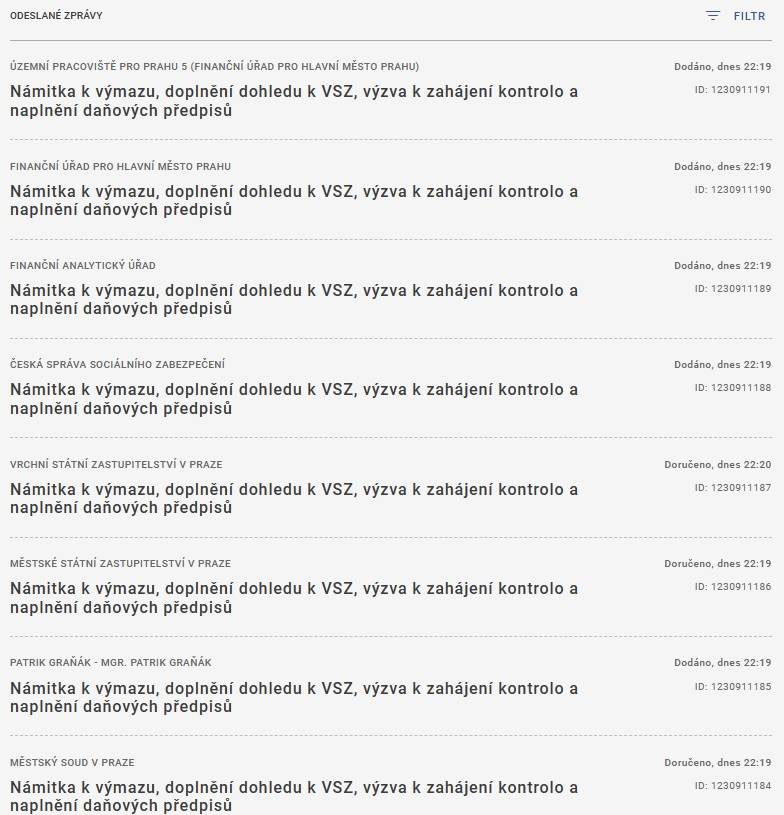This screenshot has width=784, height=815.
Task: Open the FILTR filter button
Action: pos(736,16)
